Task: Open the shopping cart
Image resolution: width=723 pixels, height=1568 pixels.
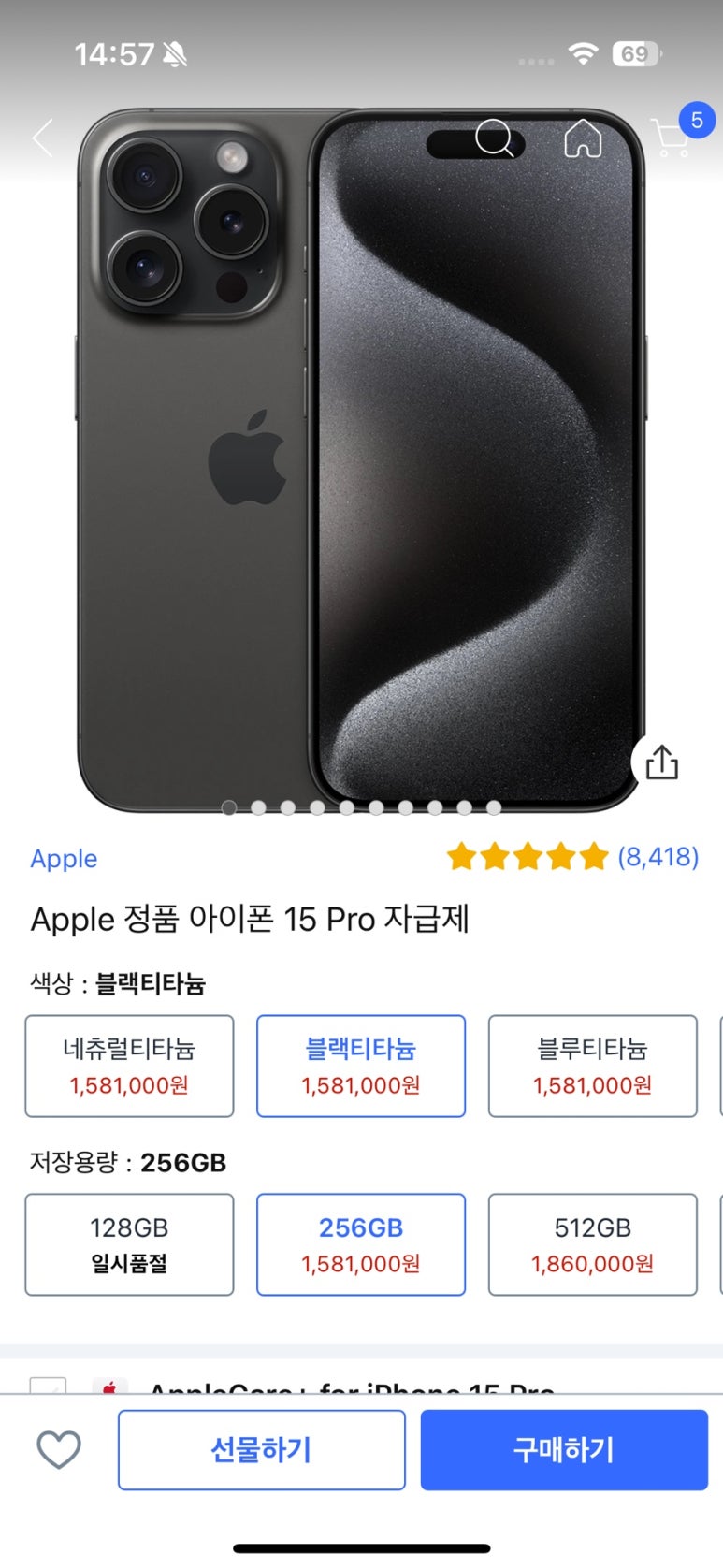Action: (672, 138)
